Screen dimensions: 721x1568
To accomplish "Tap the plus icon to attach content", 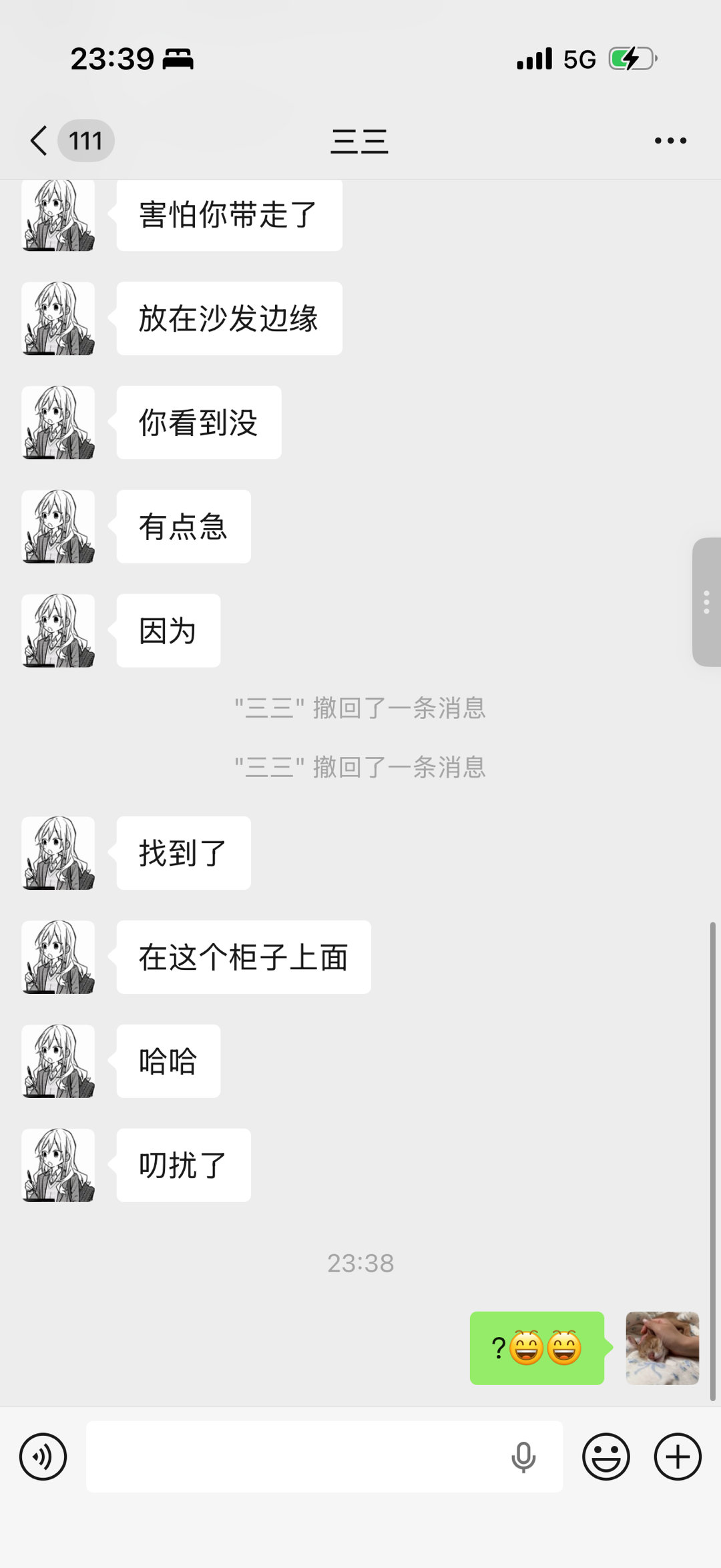I will click(677, 1455).
